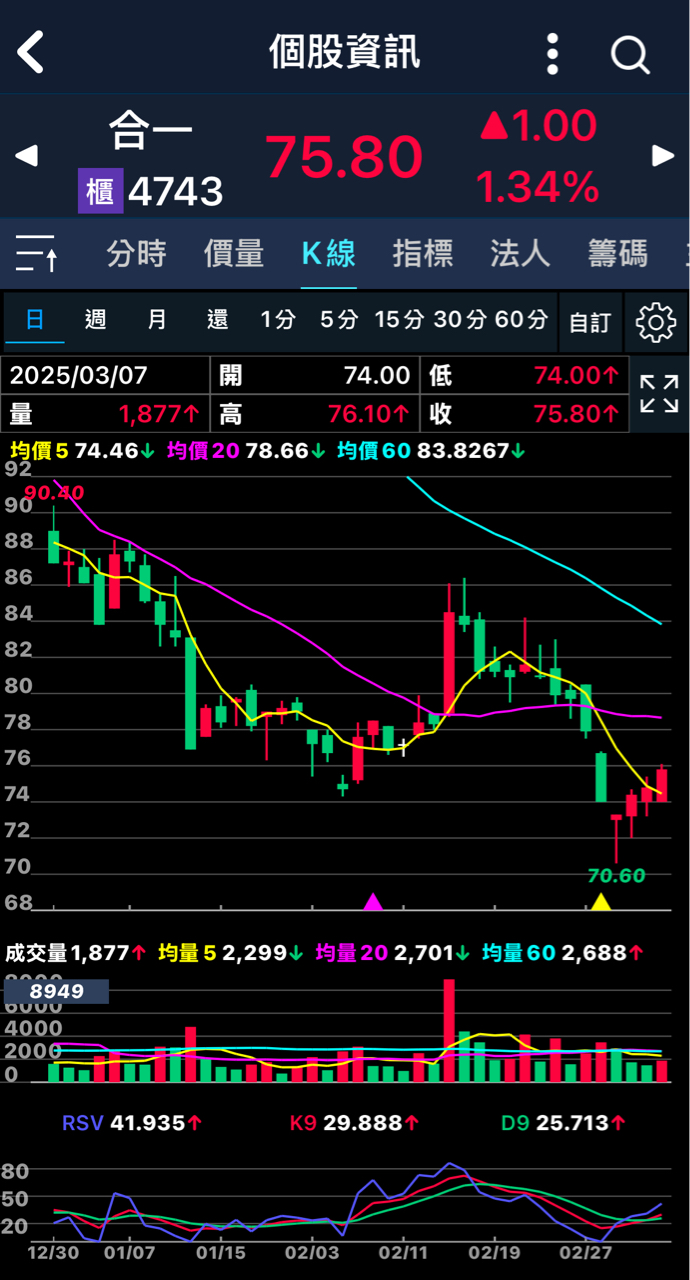
Task: Select the 5分 chart interval
Action: coord(339,320)
